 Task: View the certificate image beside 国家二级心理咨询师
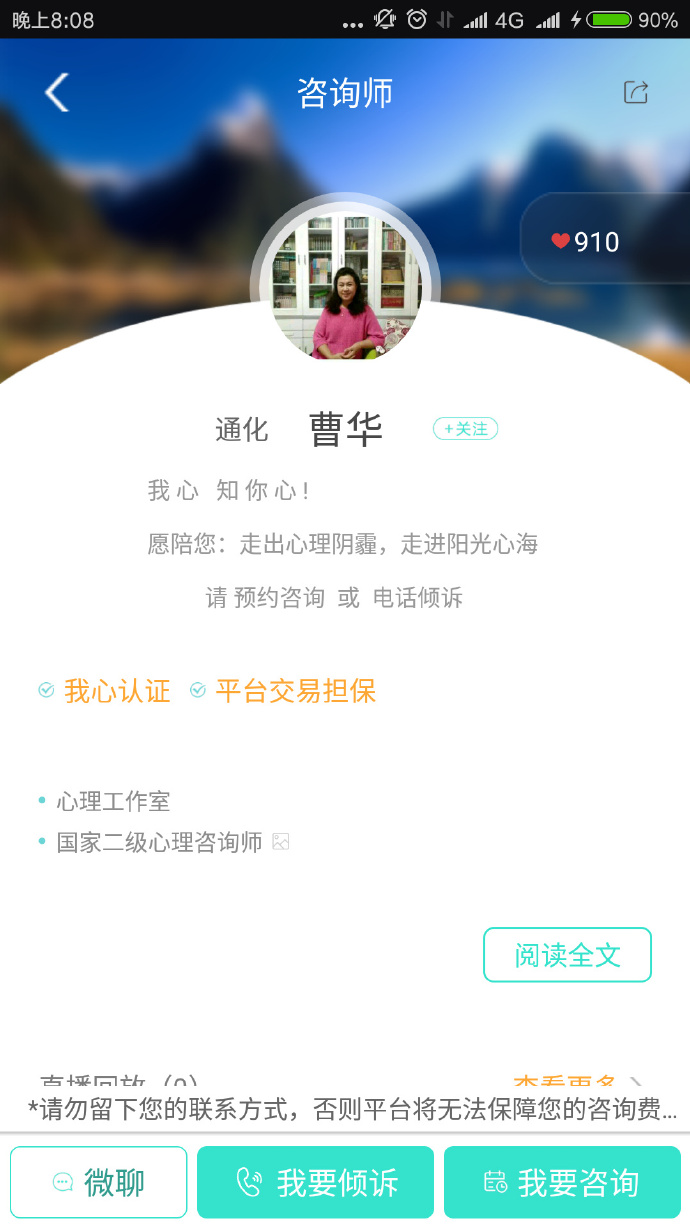(281, 842)
